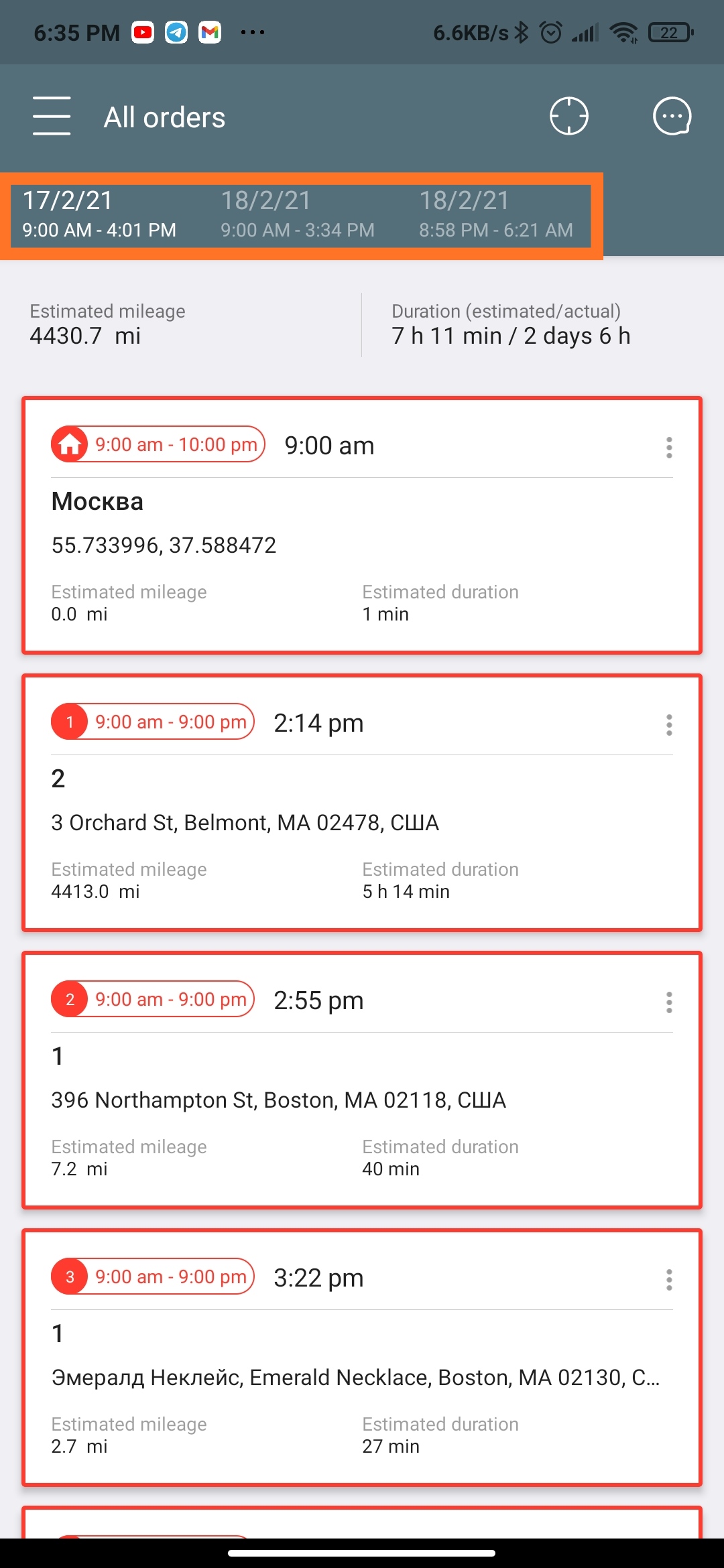Tap three dots on Emerald Necklace order
The width and height of the screenshot is (724, 1568).
(x=669, y=1279)
